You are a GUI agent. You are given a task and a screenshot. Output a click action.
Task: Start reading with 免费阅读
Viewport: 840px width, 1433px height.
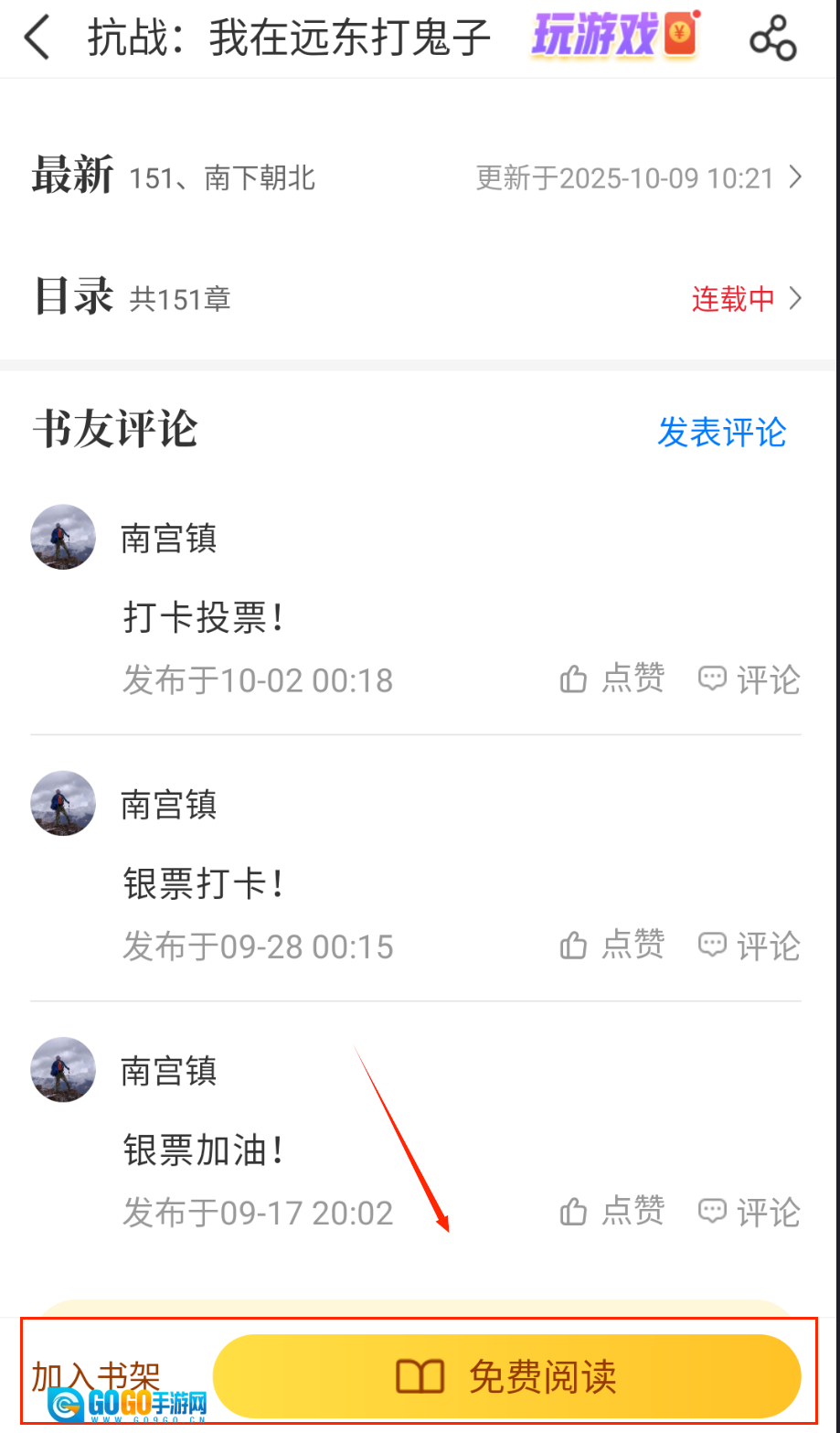point(507,1376)
